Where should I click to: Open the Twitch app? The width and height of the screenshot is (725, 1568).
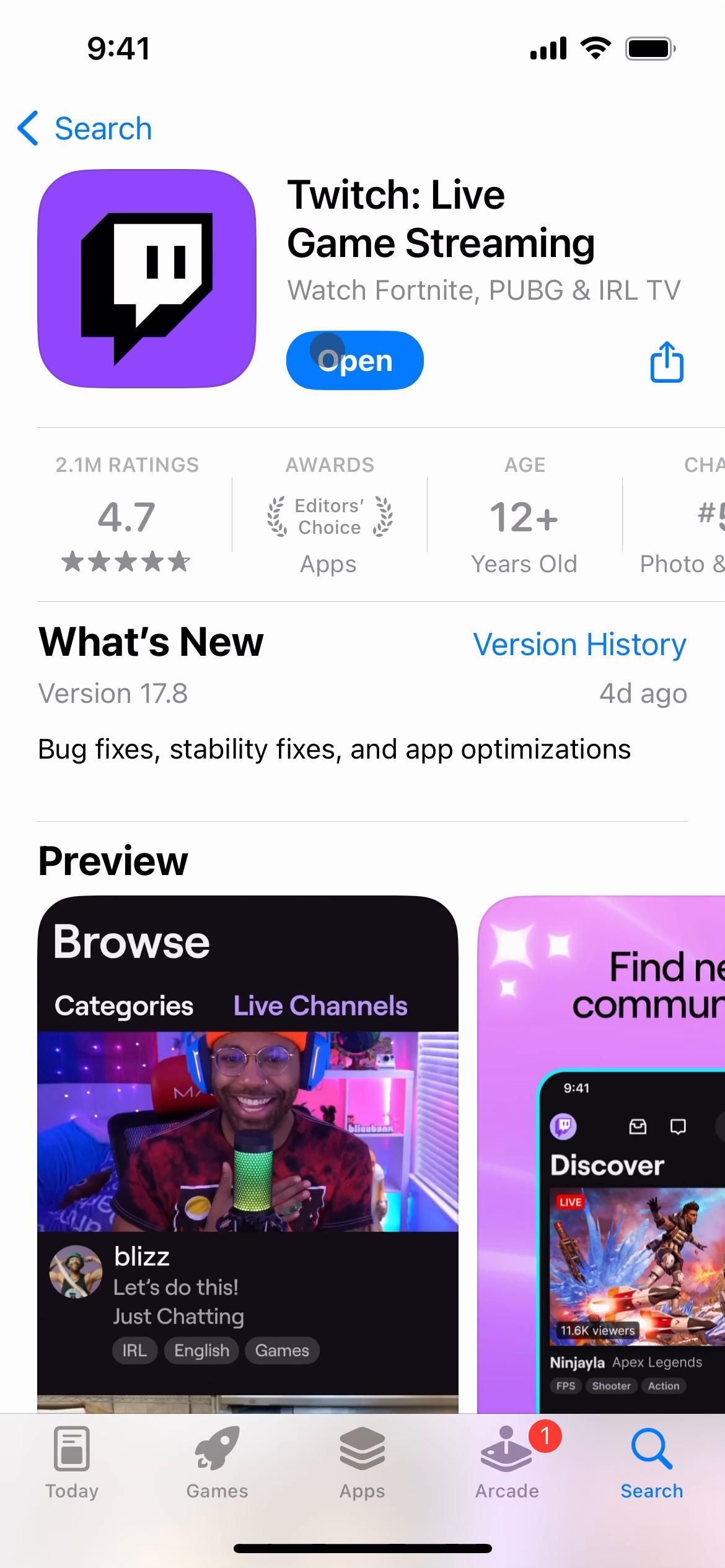click(354, 360)
